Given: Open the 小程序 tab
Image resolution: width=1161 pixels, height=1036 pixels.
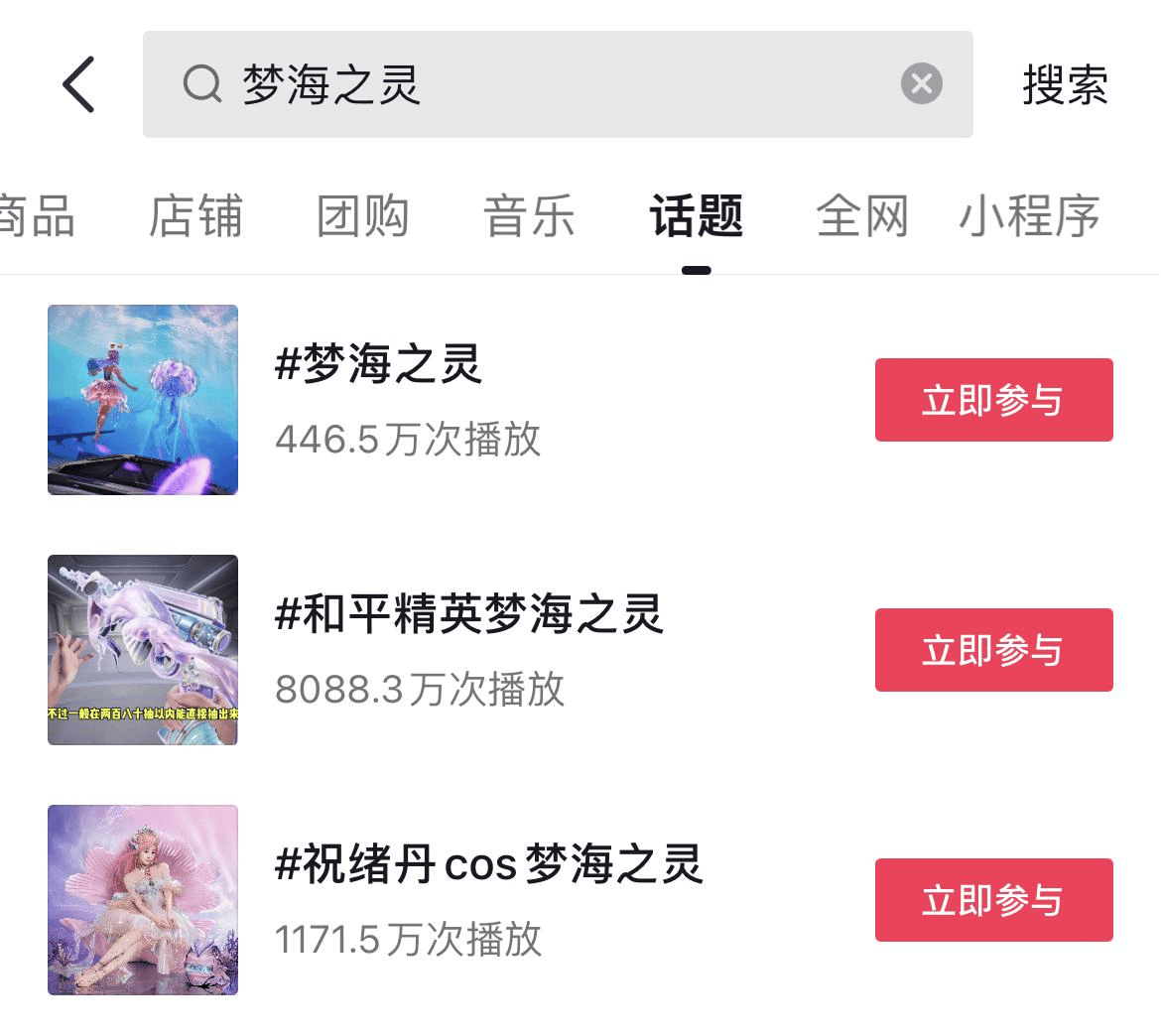Looking at the screenshot, I should [1029, 216].
